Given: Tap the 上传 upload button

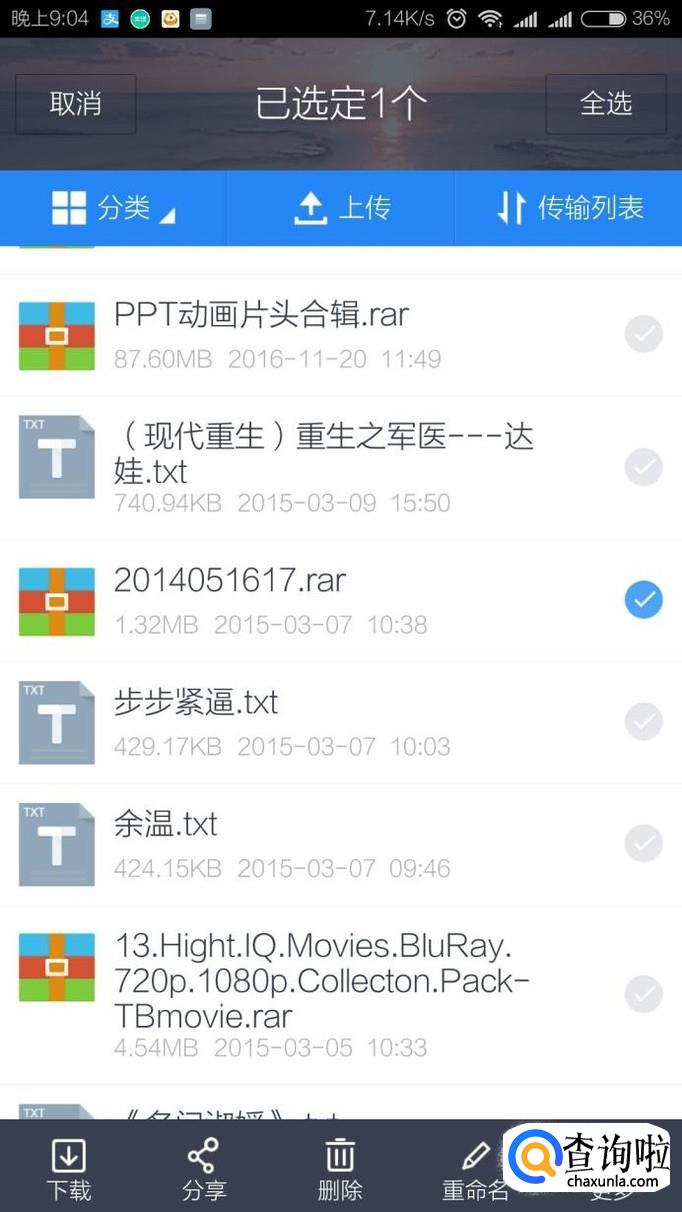Looking at the screenshot, I should pyautogui.click(x=341, y=208).
